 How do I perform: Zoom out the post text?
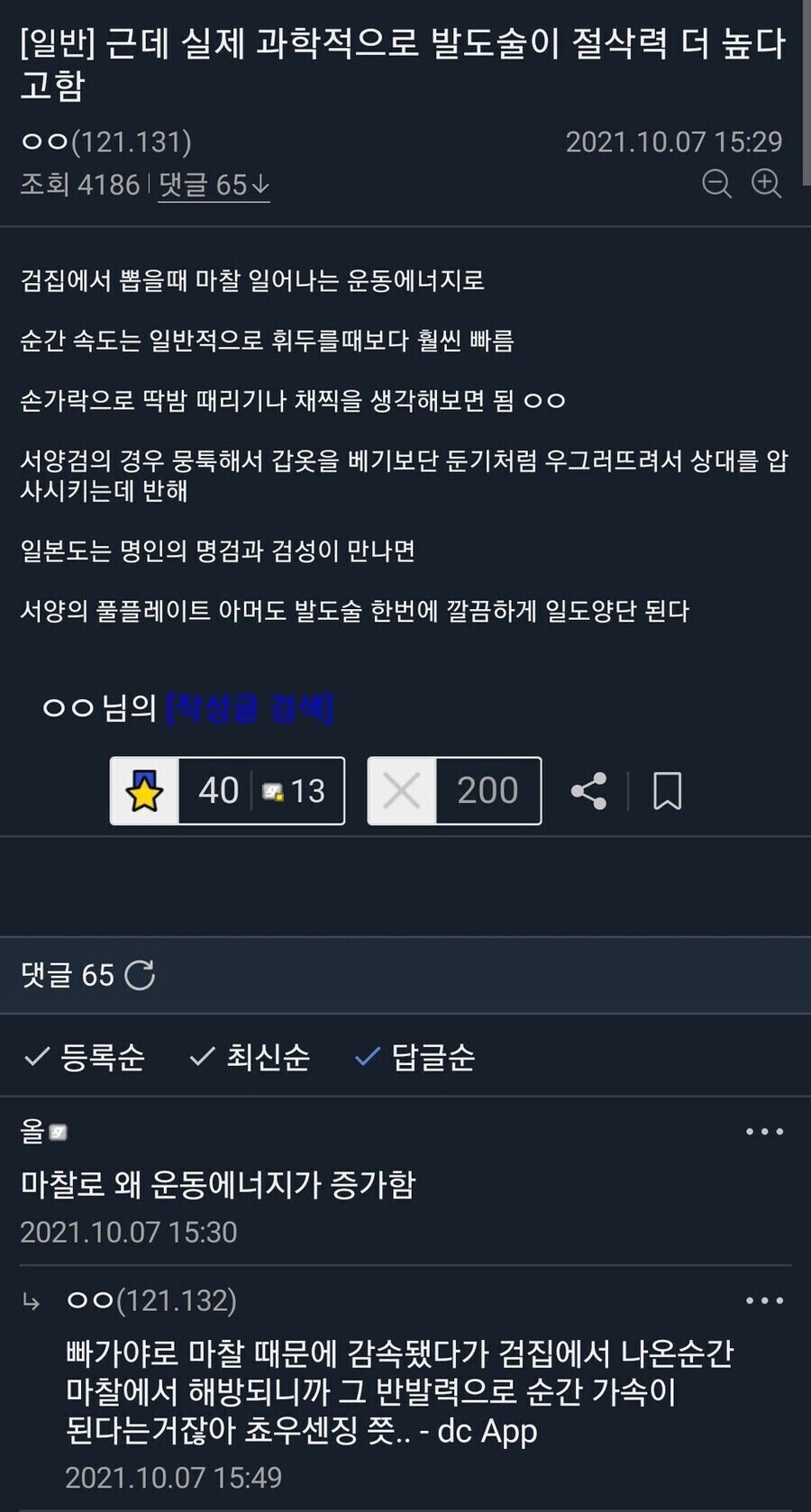pos(716,184)
